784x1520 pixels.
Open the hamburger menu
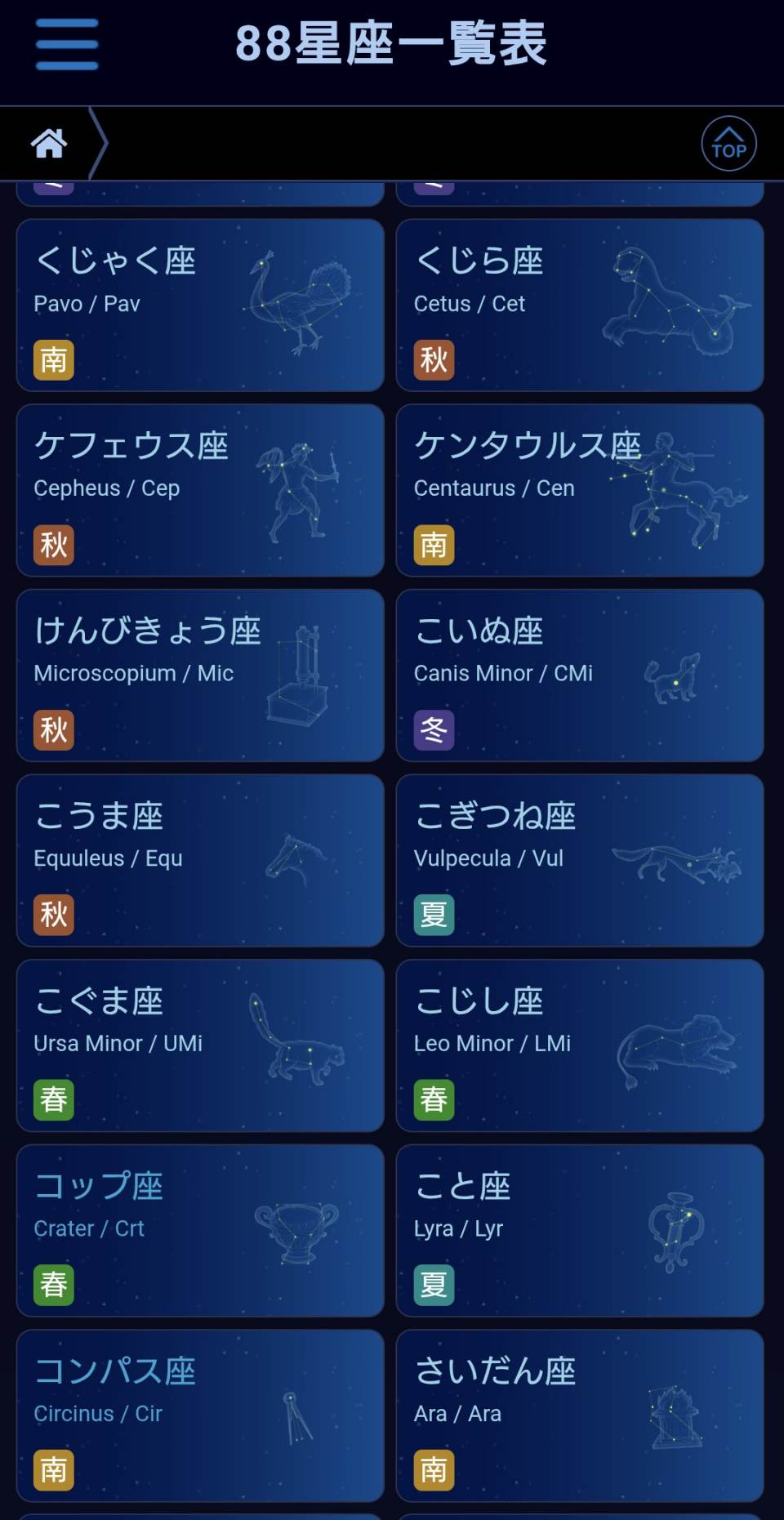[67, 44]
